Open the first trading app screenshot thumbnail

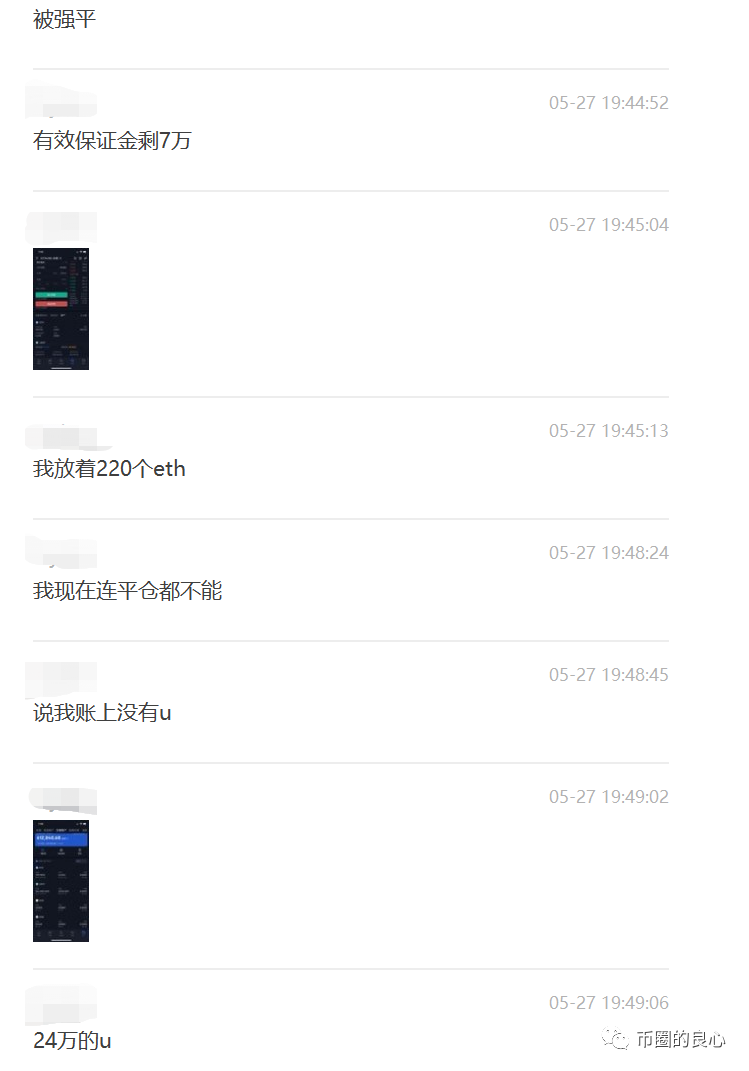[61, 309]
